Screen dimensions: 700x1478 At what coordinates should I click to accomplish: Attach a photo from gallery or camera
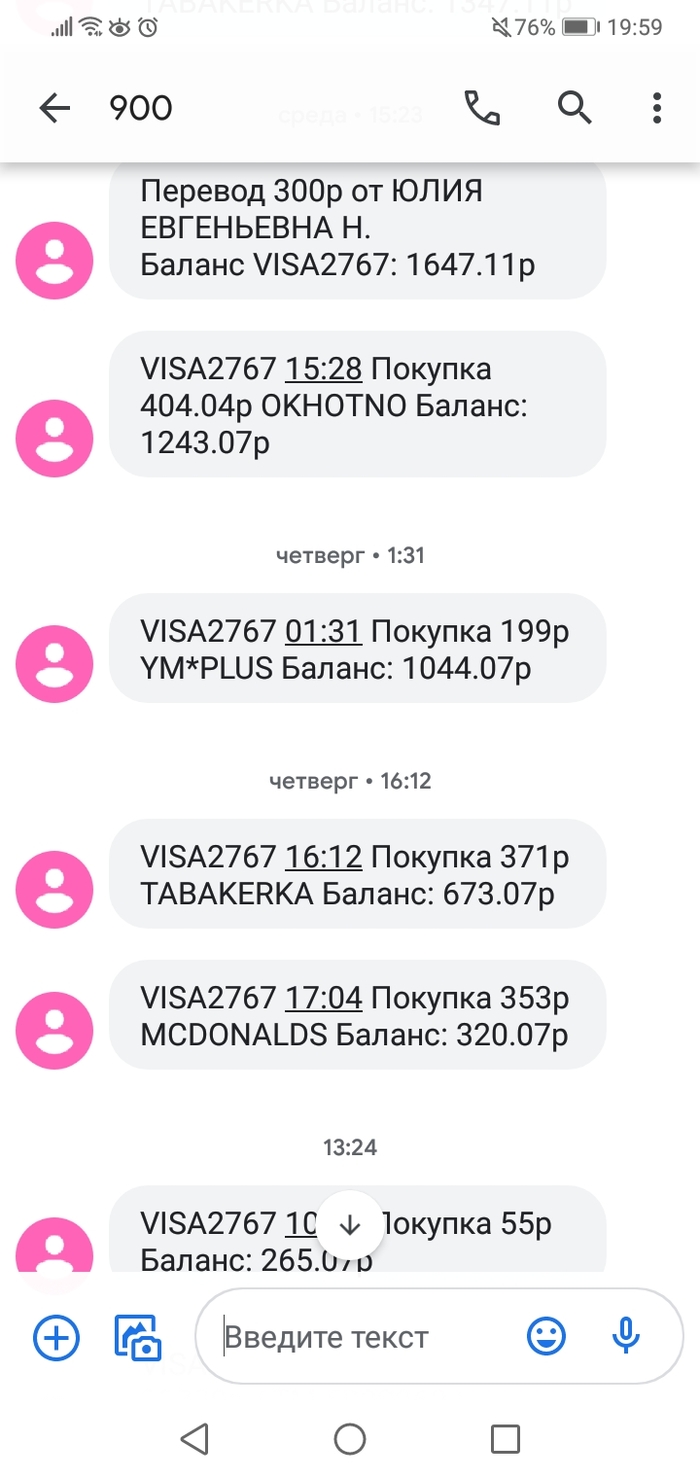tap(139, 1337)
